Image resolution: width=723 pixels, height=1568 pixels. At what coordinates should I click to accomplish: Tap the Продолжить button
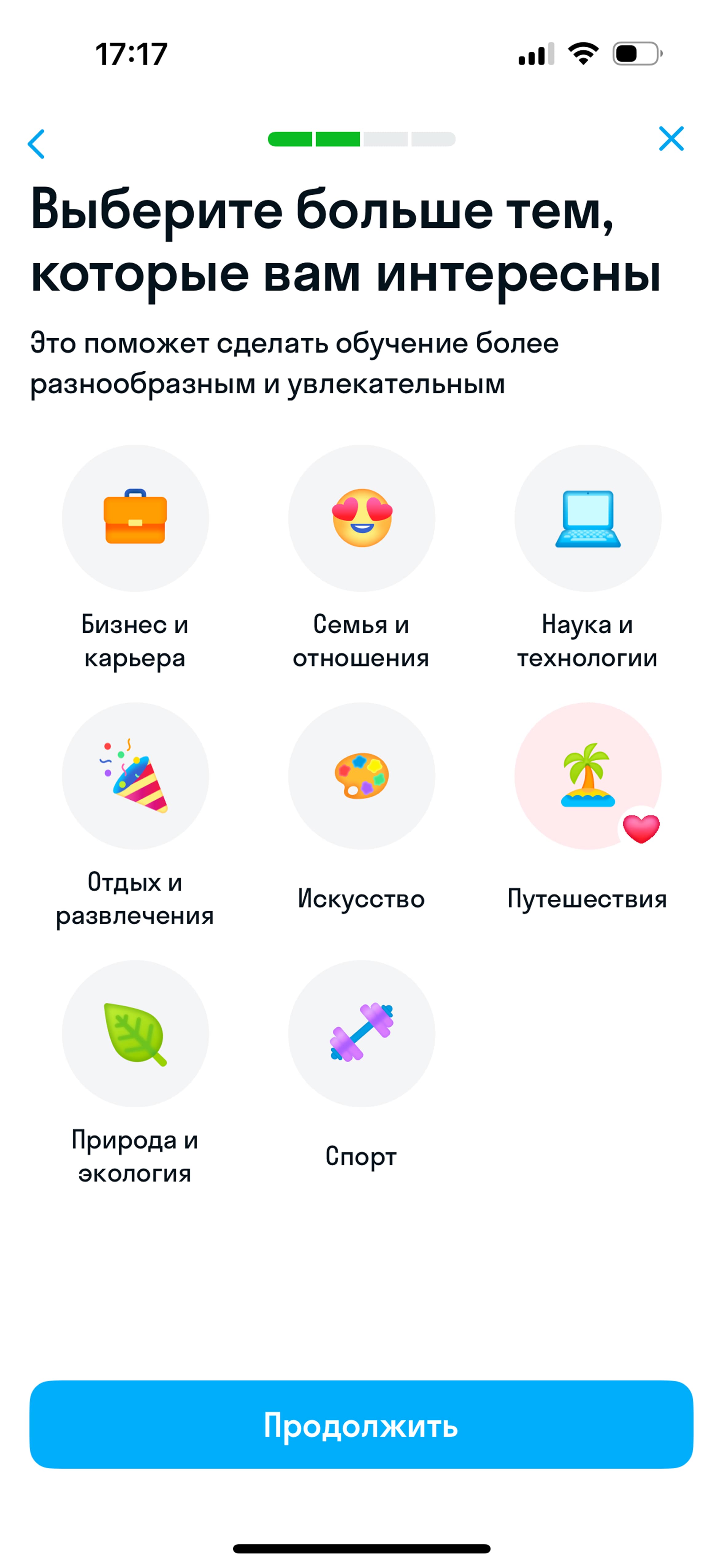[361, 1425]
